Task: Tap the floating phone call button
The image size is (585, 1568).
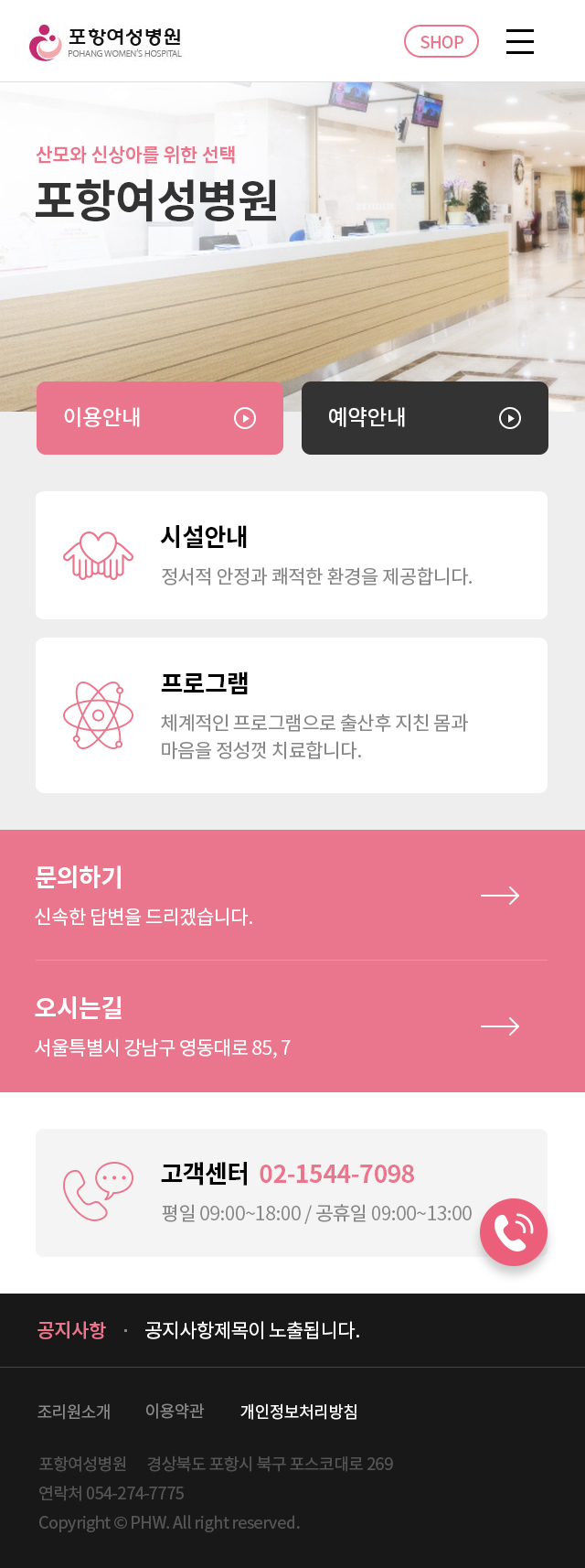Action: click(x=514, y=1232)
